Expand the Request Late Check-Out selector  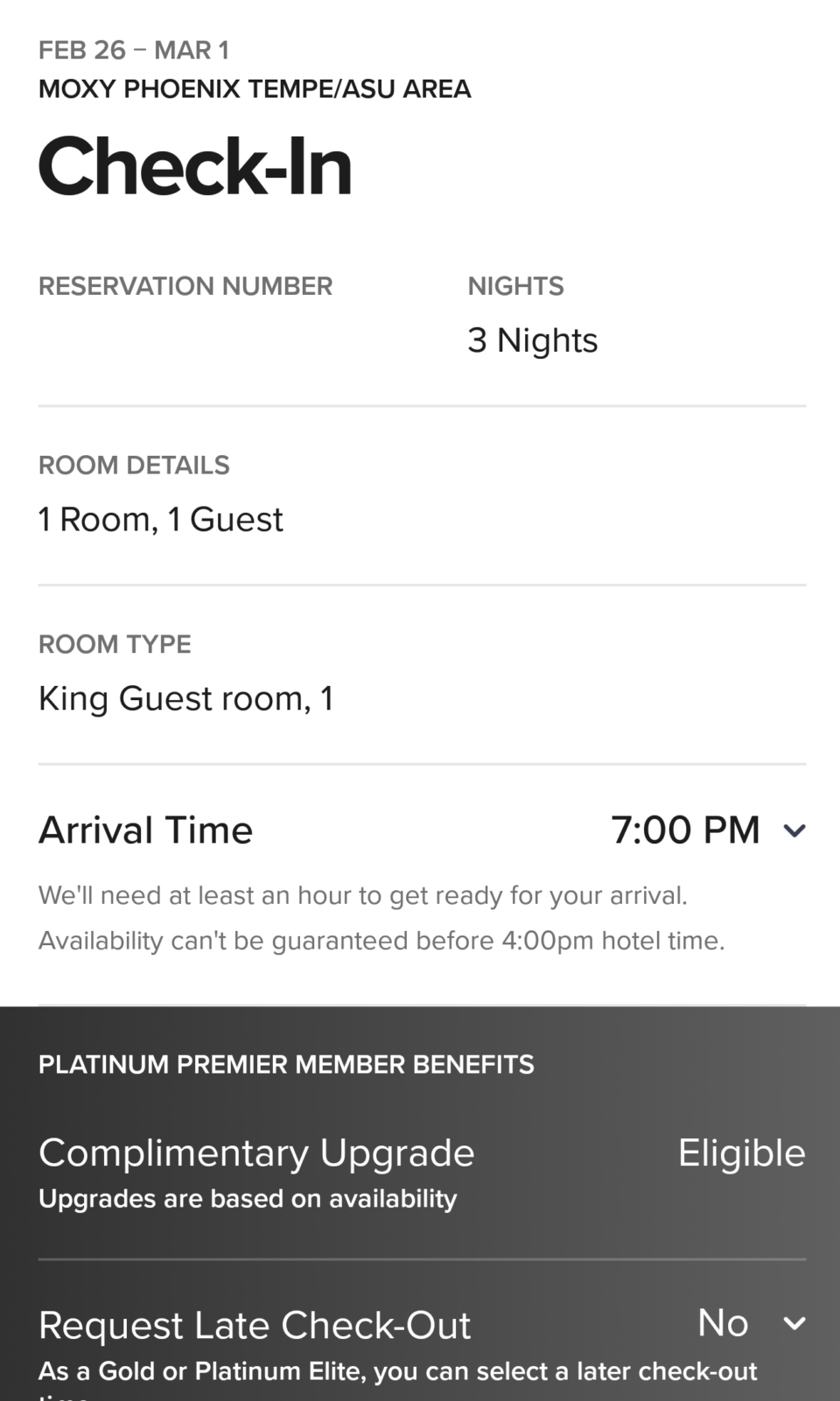pos(794,1324)
